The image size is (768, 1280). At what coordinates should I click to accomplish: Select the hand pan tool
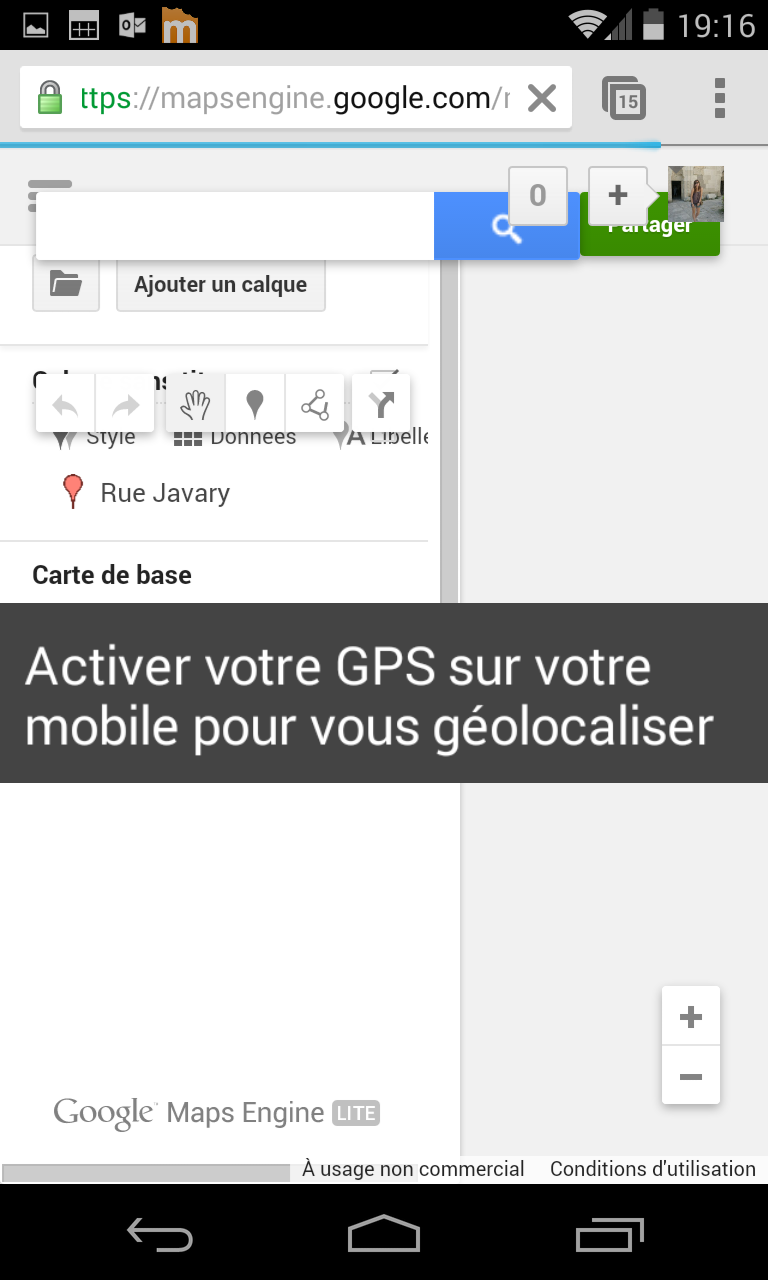[x=196, y=404]
